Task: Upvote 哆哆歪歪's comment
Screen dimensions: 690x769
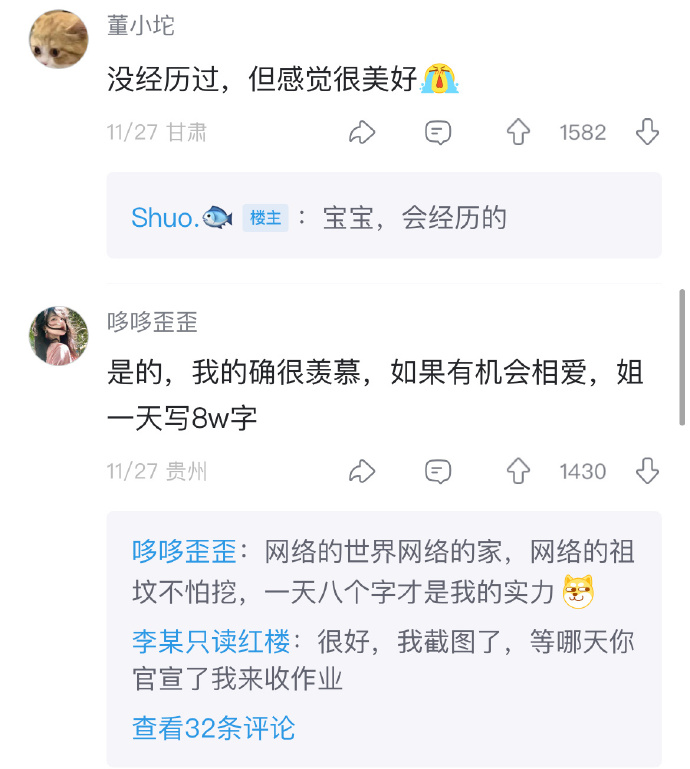Action: (517, 471)
